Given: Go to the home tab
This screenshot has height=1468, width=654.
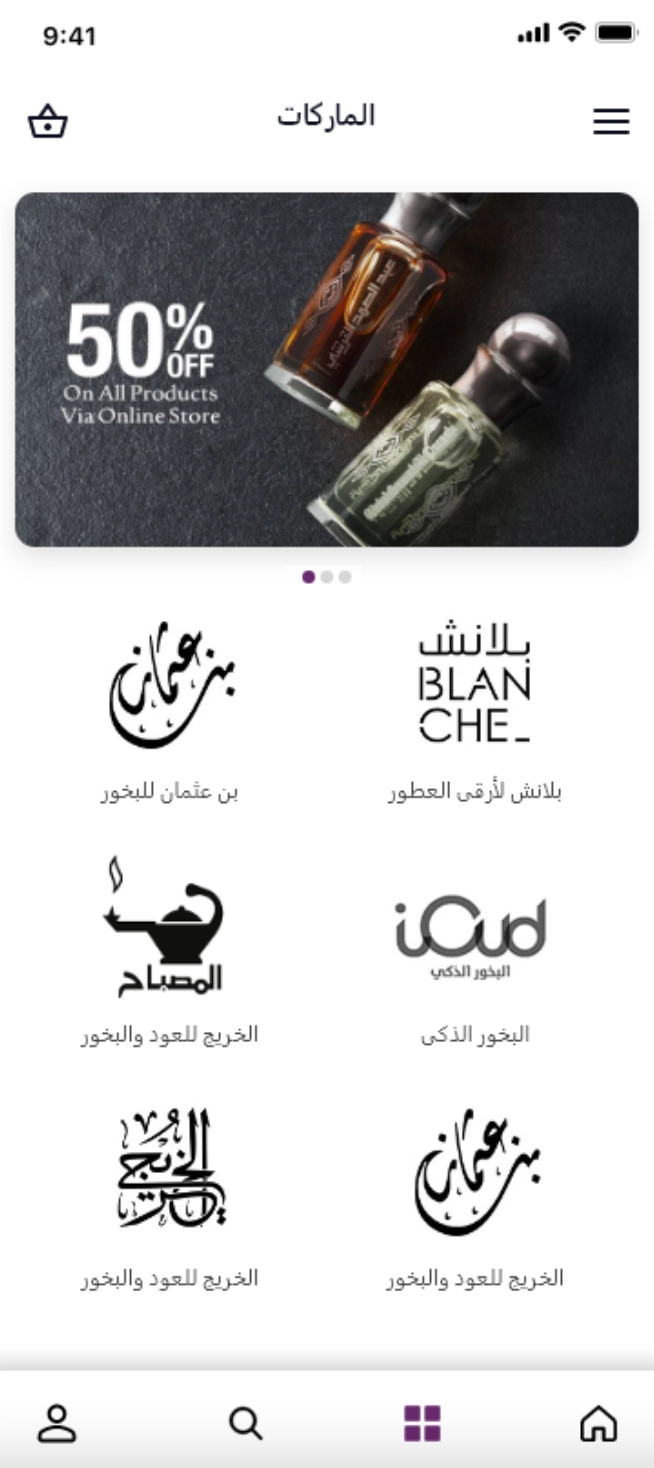Looking at the screenshot, I should pyautogui.click(x=598, y=1422).
